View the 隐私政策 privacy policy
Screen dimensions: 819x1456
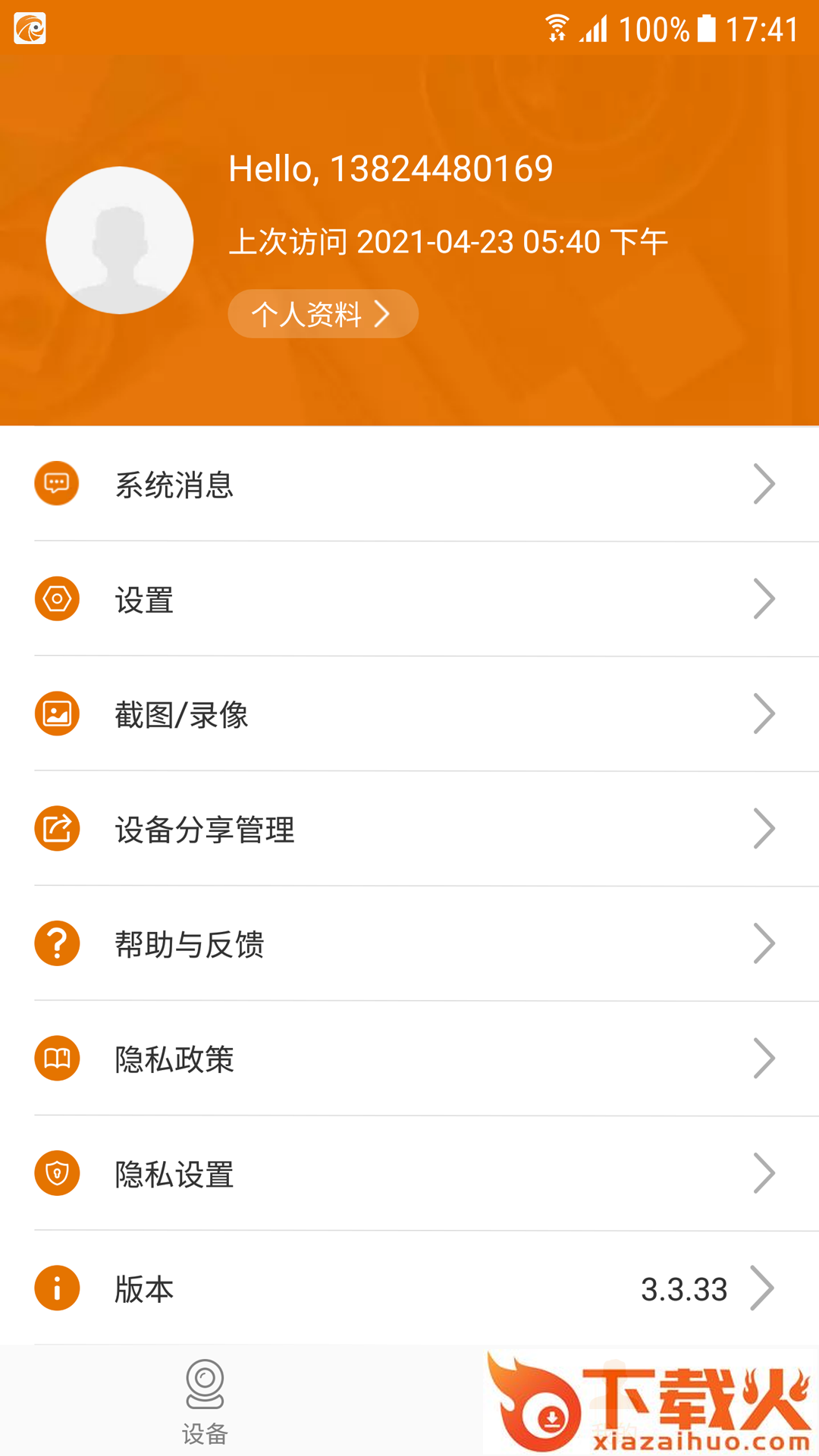click(x=409, y=1059)
